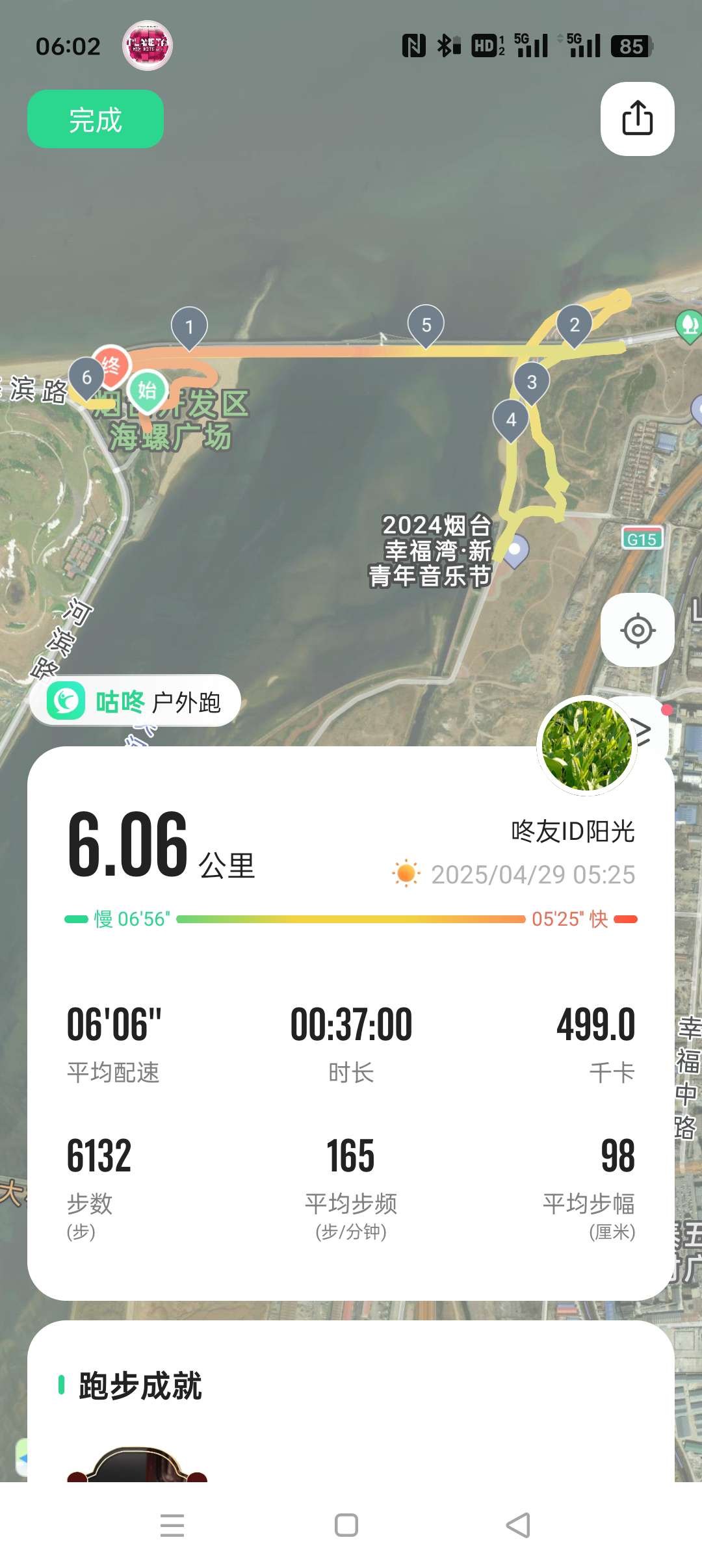702x1568 pixels.
Task: Go back with the system back button
Action: tap(518, 1525)
